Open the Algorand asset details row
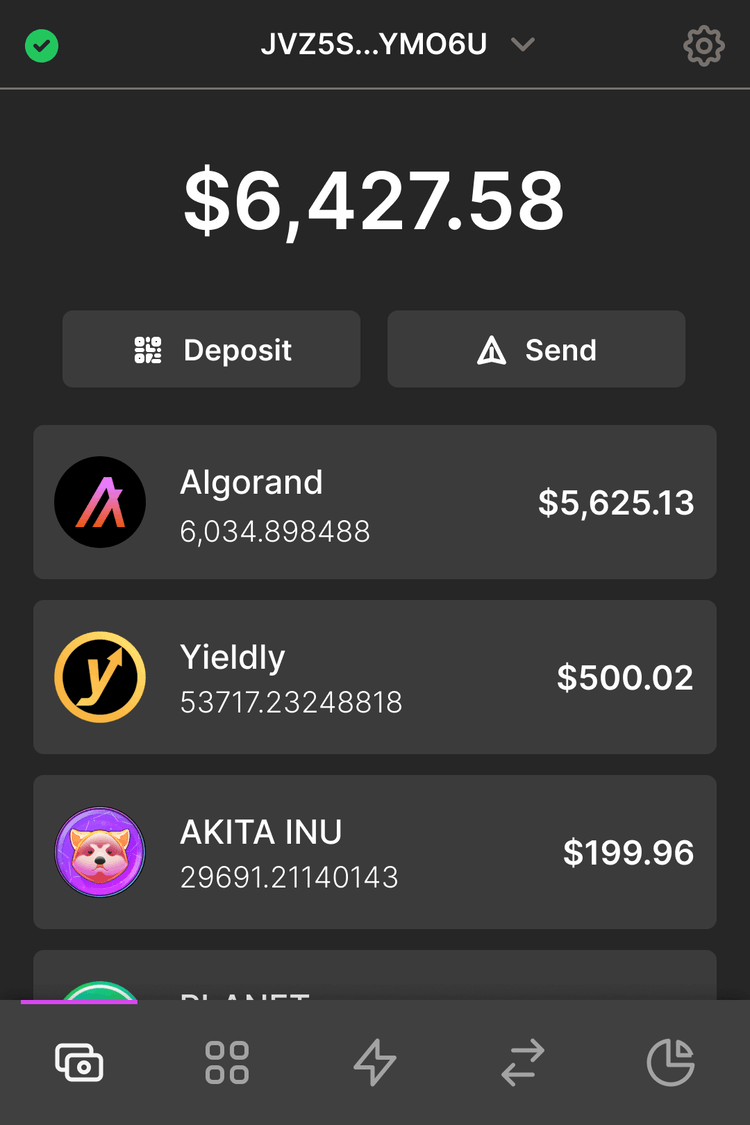 pyautogui.click(x=375, y=502)
